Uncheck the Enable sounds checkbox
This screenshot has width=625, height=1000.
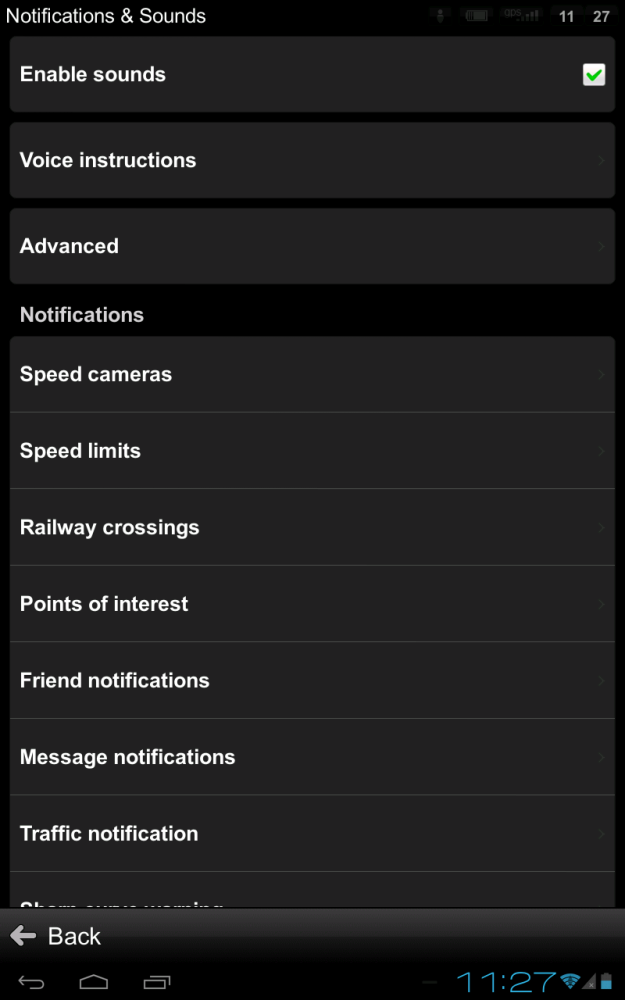point(594,75)
